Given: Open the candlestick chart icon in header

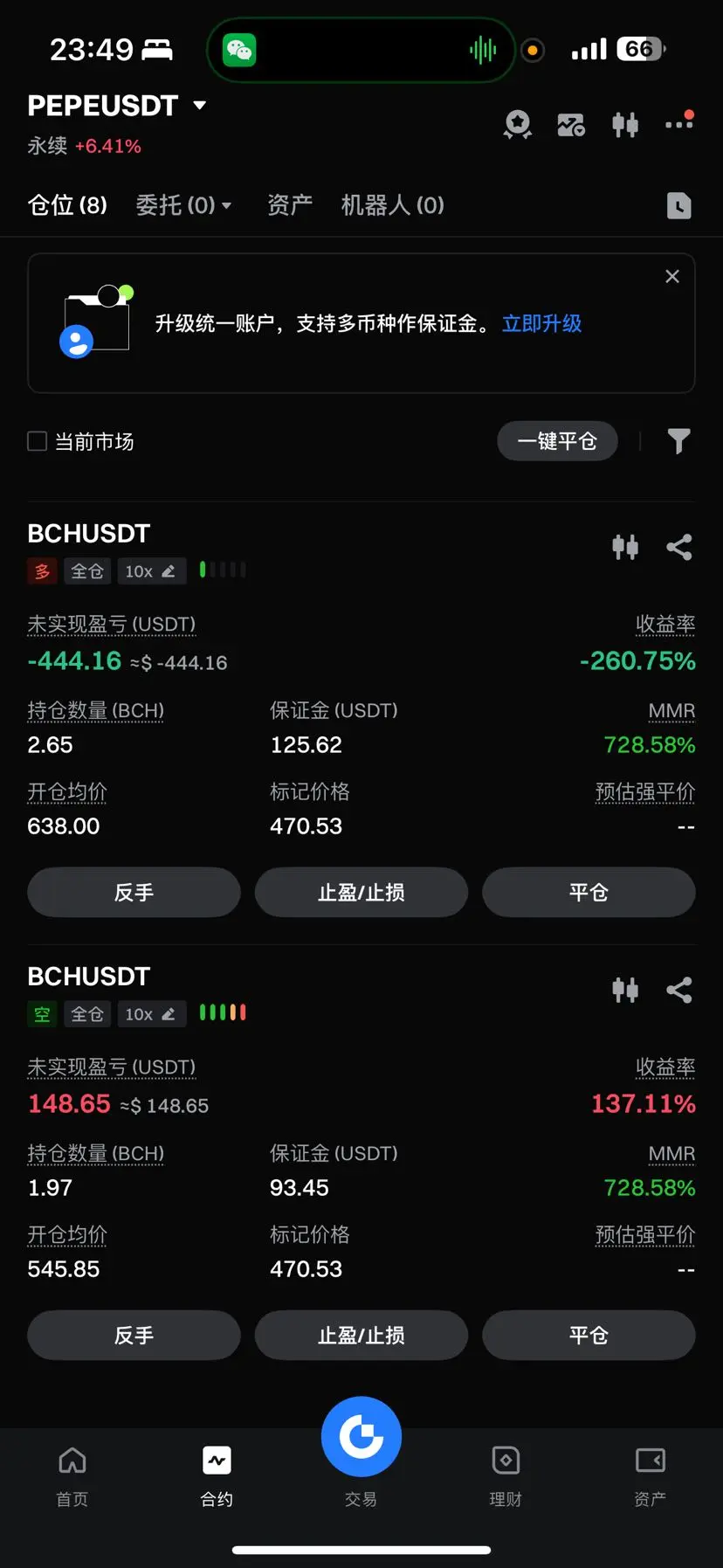Looking at the screenshot, I should [x=625, y=125].
